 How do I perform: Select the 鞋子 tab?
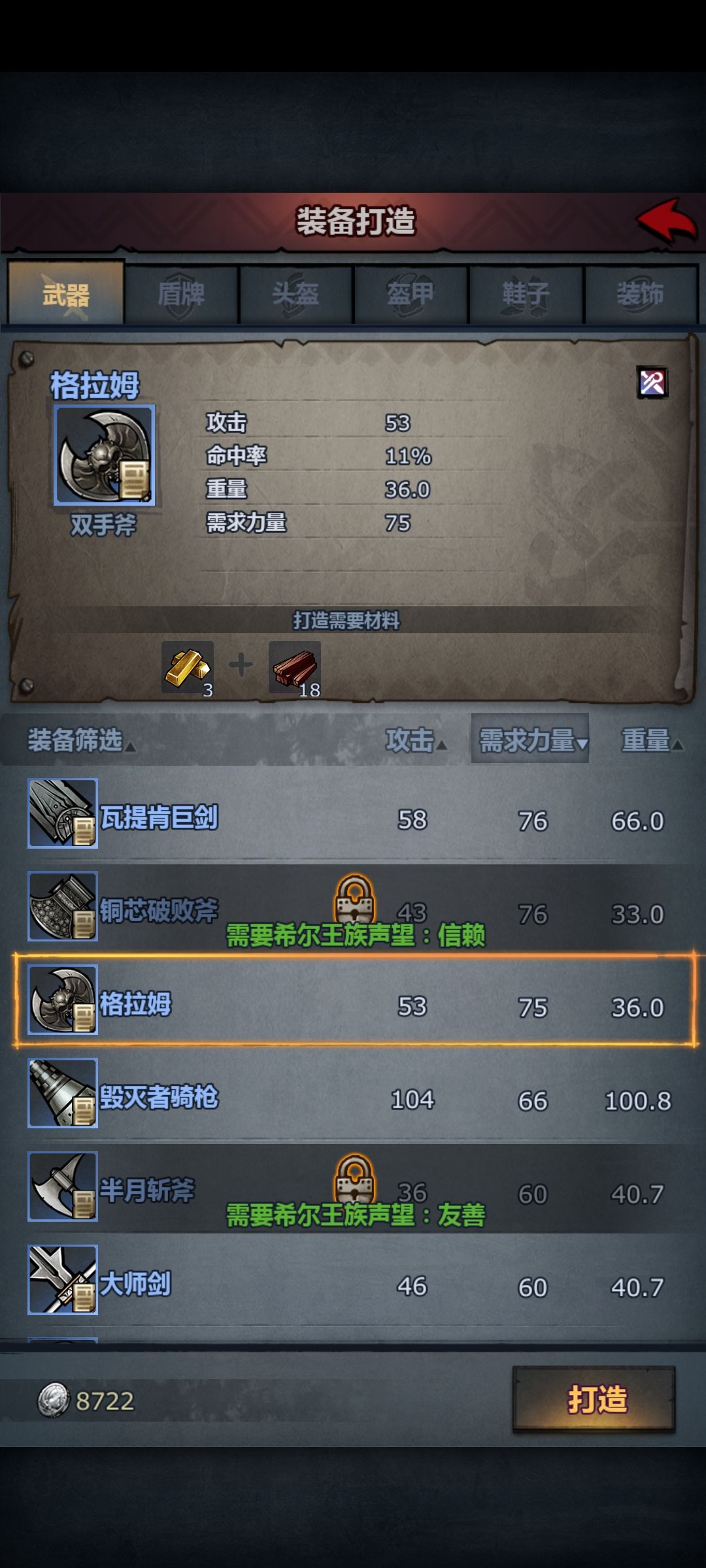pos(526,294)
